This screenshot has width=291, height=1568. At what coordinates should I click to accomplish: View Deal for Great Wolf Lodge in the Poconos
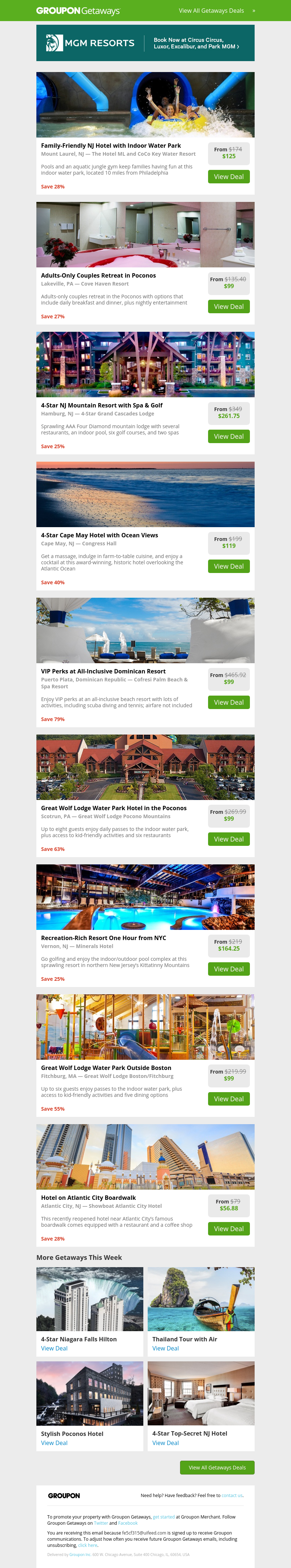(x=228, y=839)
